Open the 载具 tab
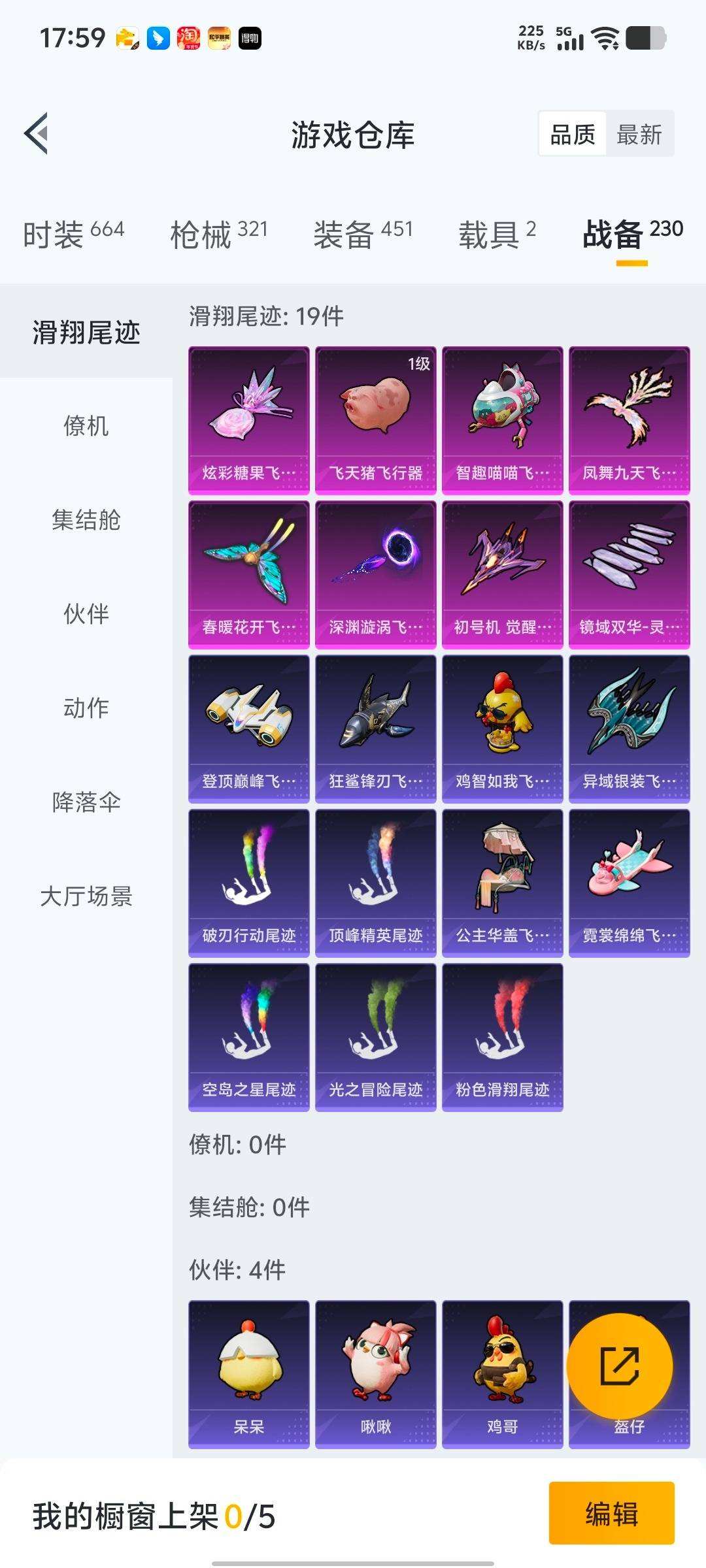 coord(497,234)
